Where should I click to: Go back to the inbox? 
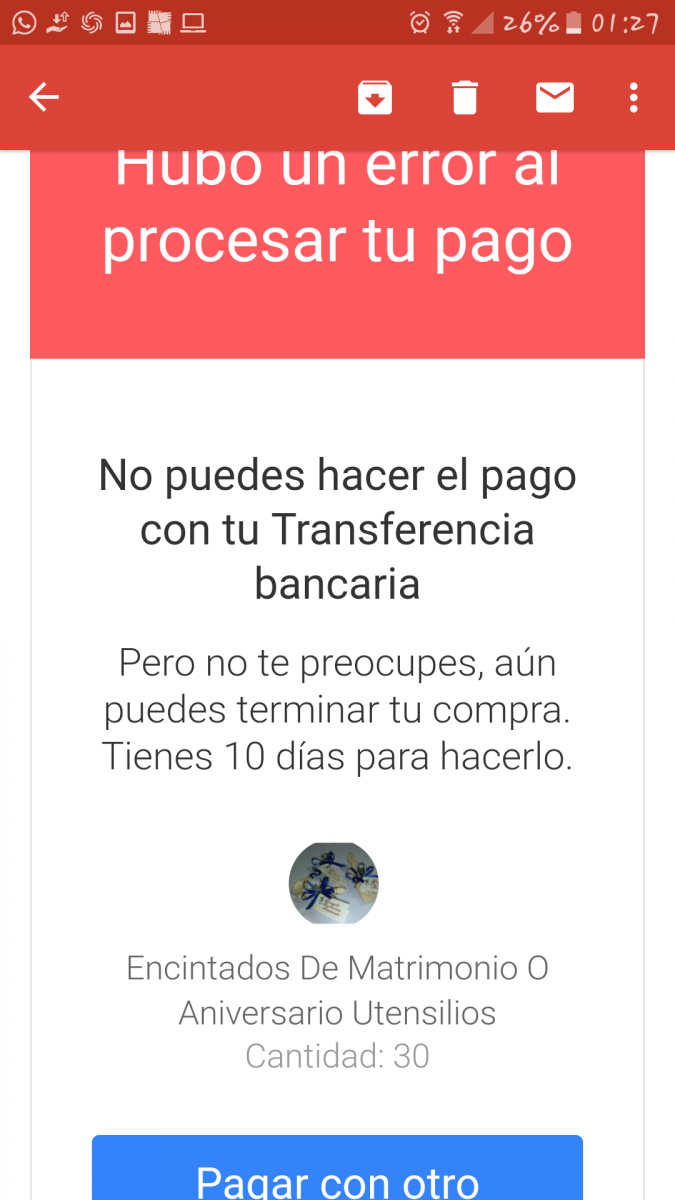point(44,97)
